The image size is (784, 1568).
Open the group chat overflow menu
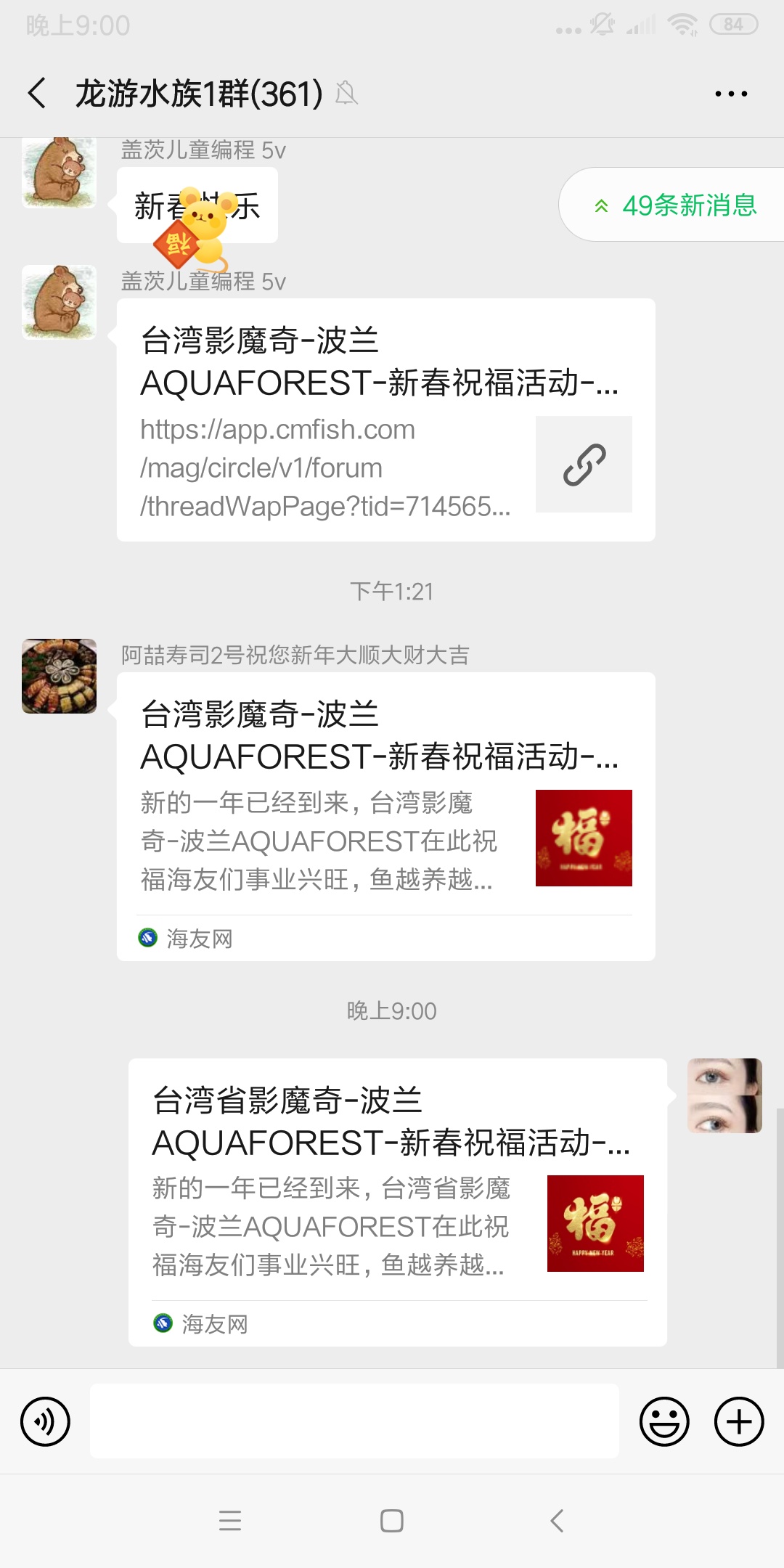730,93
